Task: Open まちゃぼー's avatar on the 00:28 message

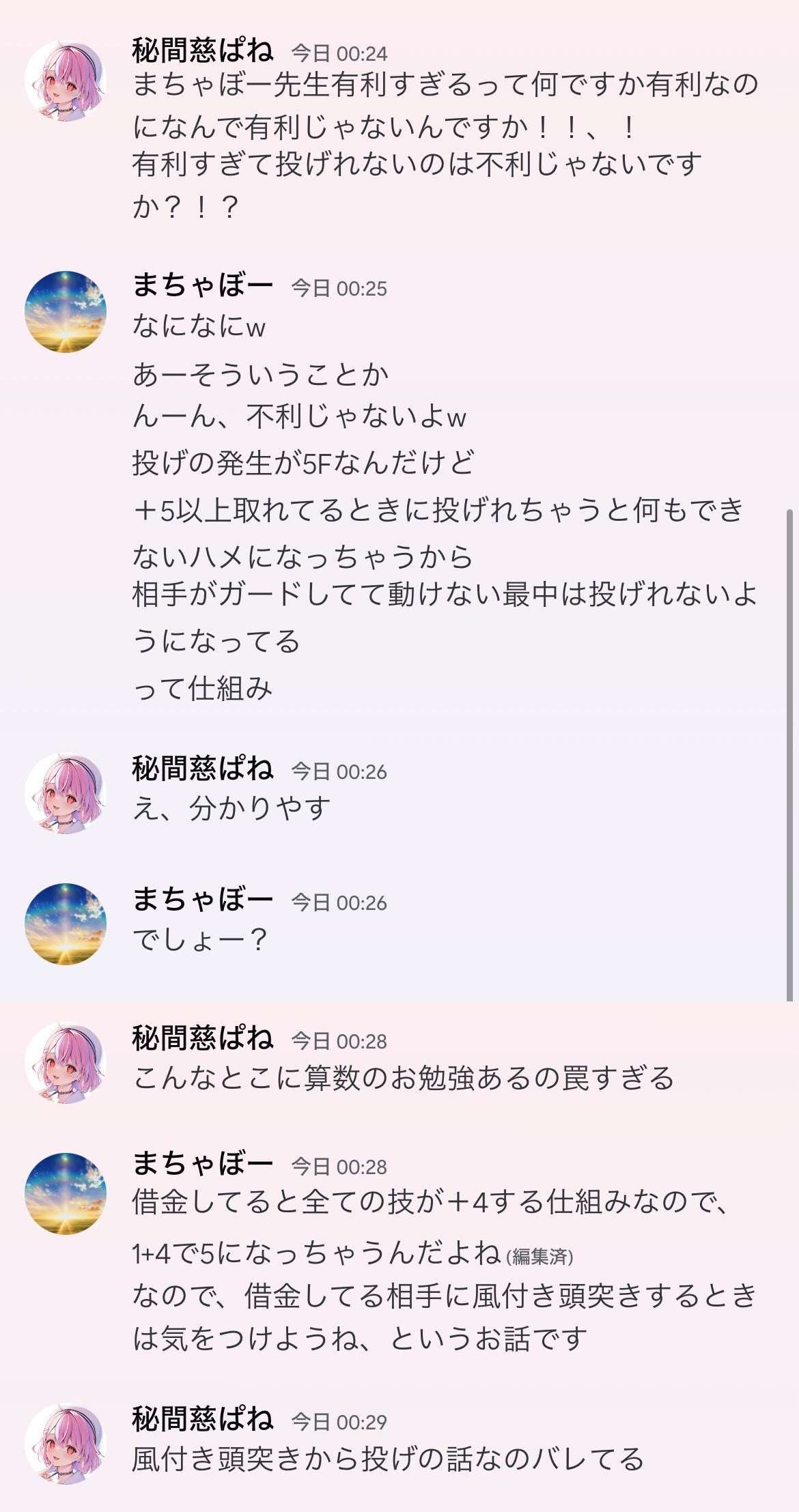Action: pos(66,1194)
